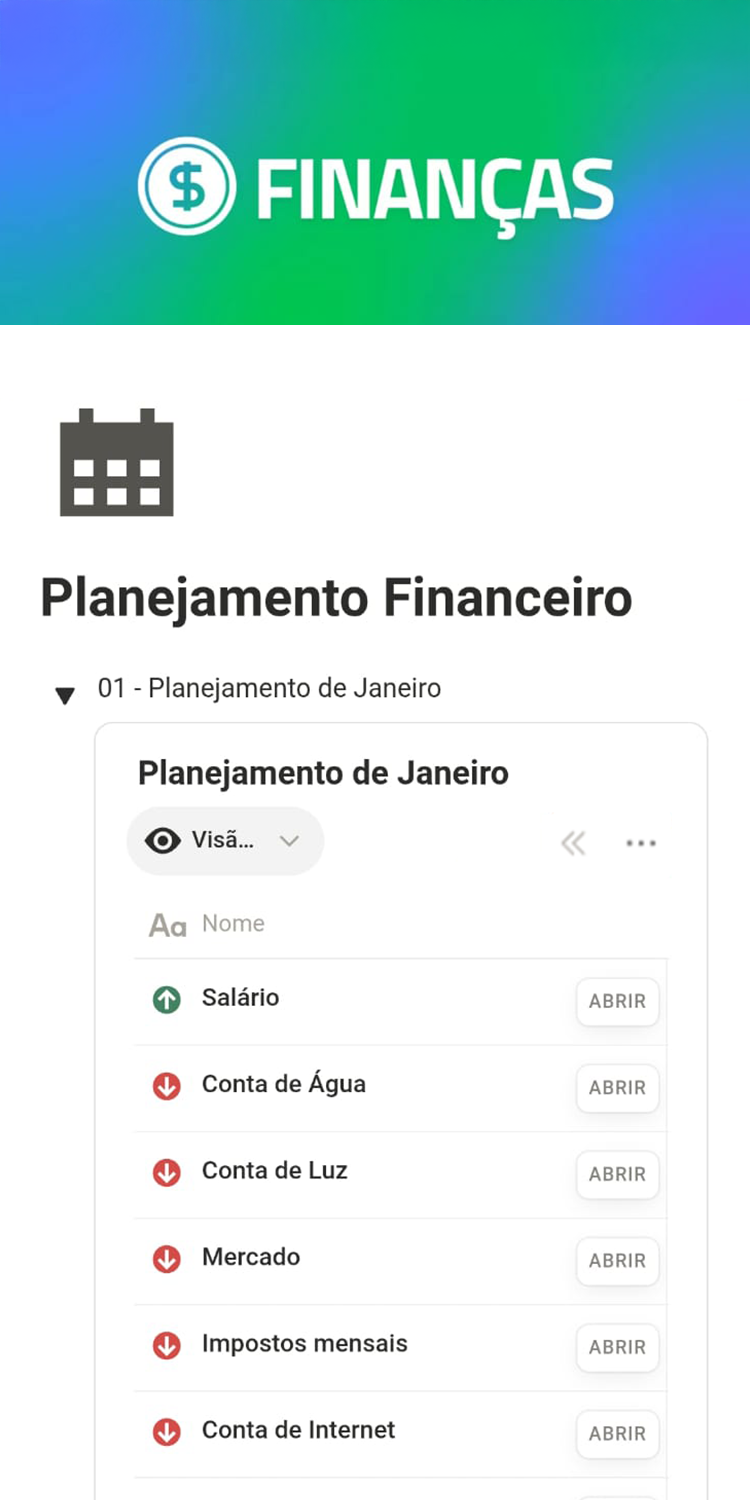This screenshot has width=750, height=1500.
Task: Expand the chevron next to Visã...
Action: coord(289,841)
